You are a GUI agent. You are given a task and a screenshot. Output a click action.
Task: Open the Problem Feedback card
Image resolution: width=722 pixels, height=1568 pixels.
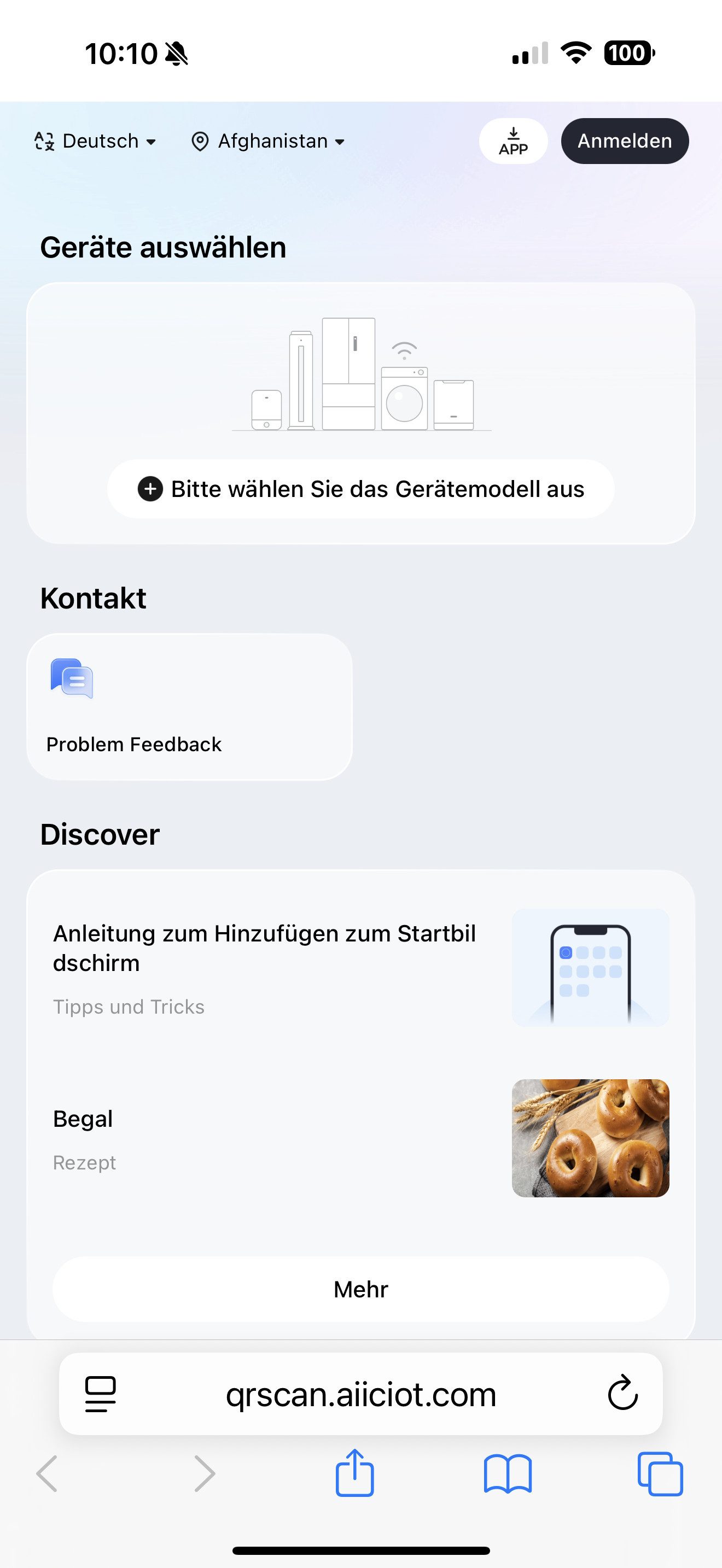tap(189, 707)
